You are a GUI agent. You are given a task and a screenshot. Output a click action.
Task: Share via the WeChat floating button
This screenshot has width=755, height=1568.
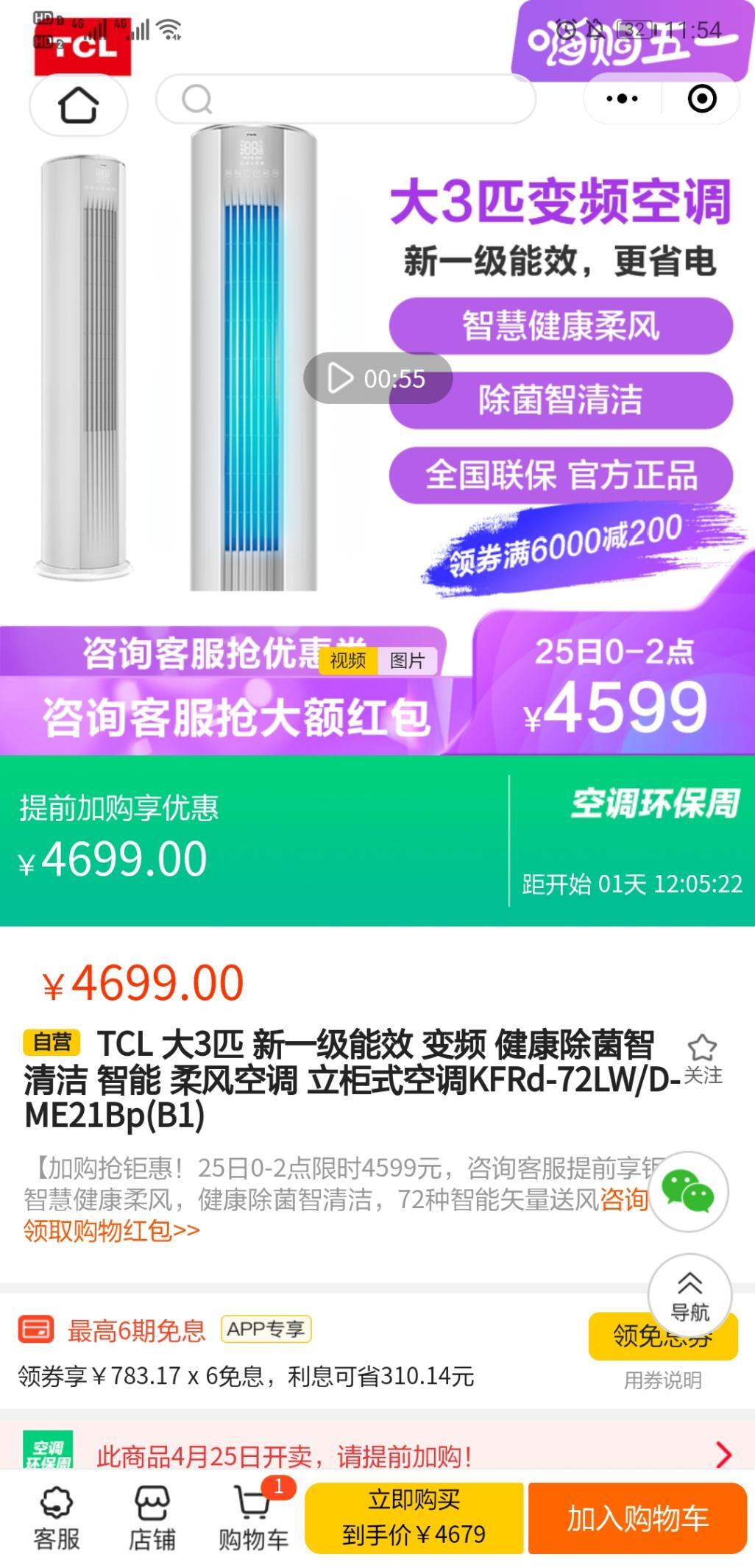(687, 1191)
